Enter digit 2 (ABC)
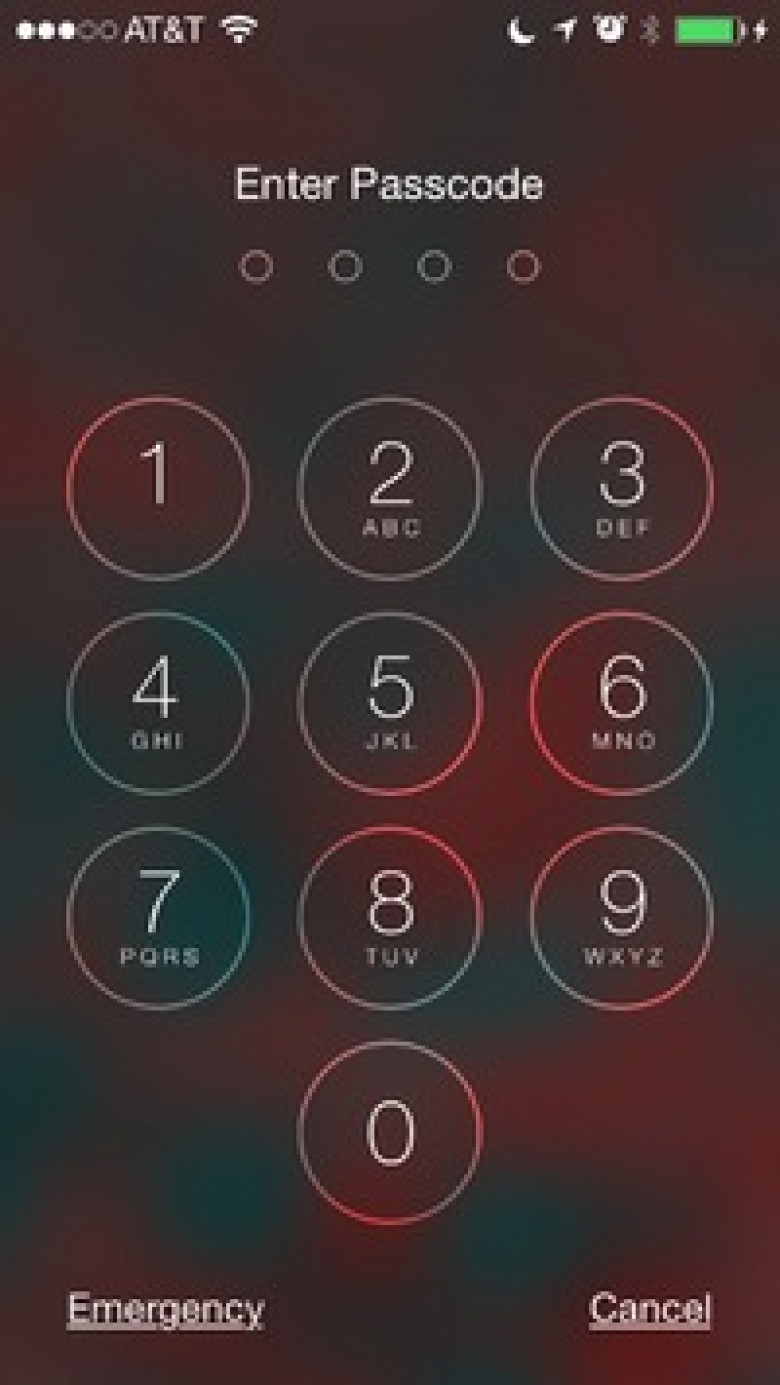Screen dimensions: 780x1385 point(390,489)
